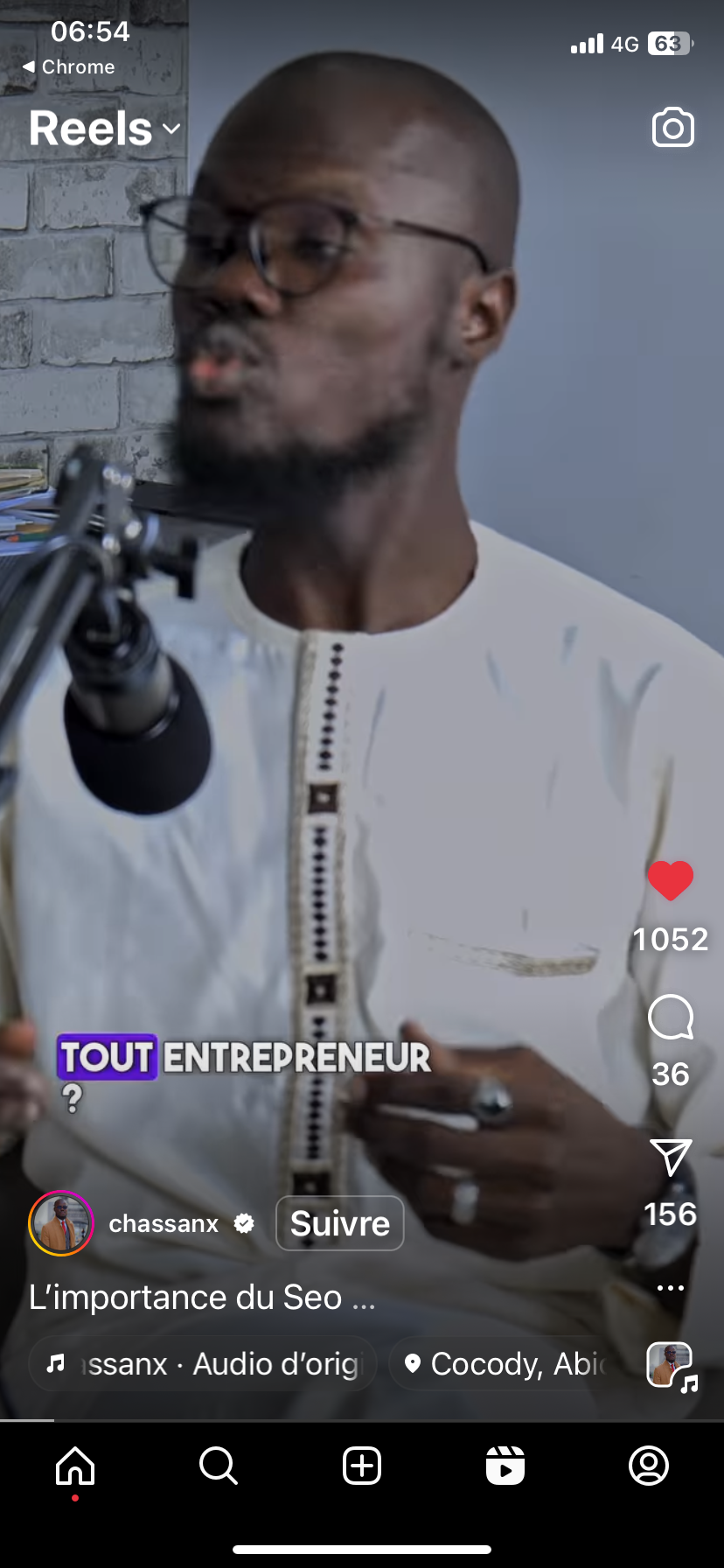Open the comments on this reel

(671, 1018)
